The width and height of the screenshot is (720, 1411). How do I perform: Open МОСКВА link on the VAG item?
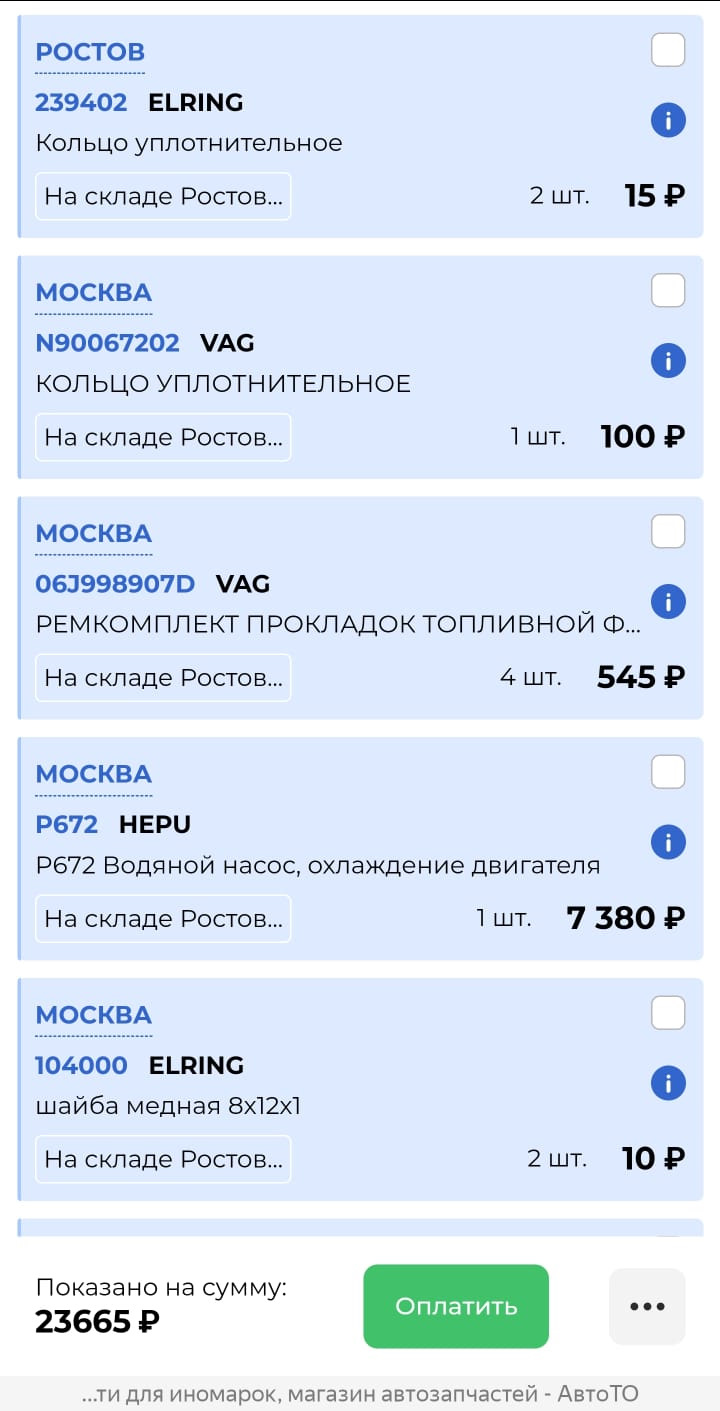click(x=93, y=293)
